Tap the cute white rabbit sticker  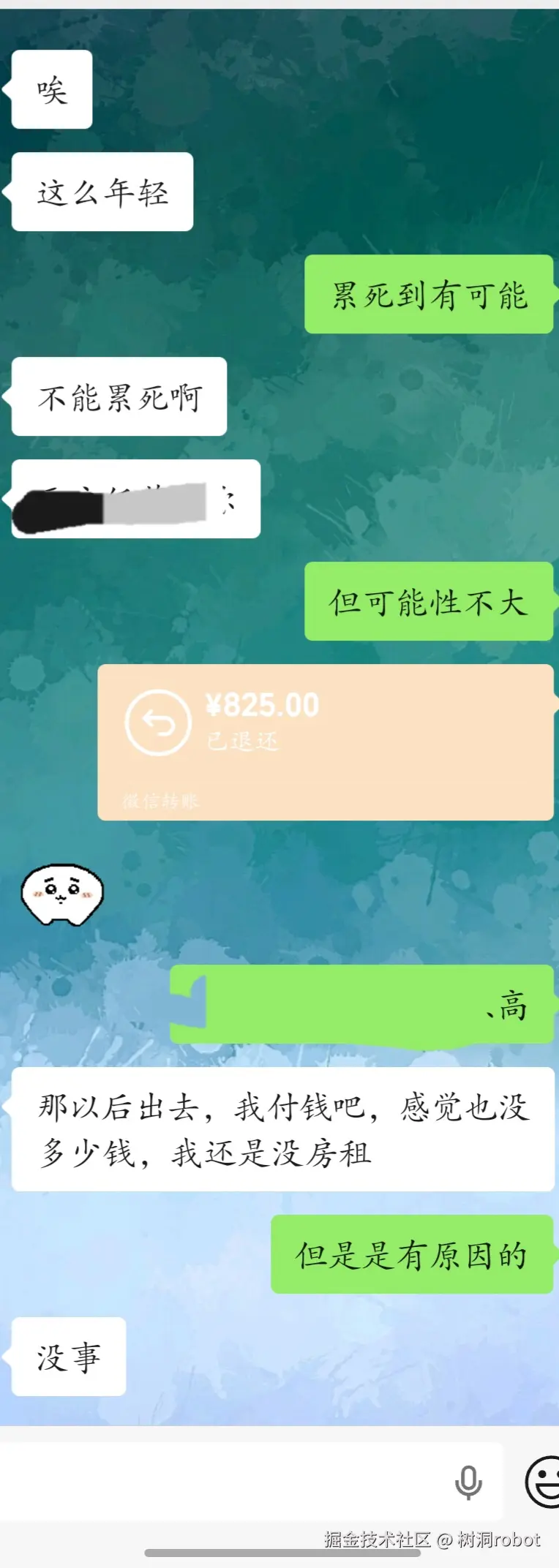pyautogui.click(x=62, y=894)
